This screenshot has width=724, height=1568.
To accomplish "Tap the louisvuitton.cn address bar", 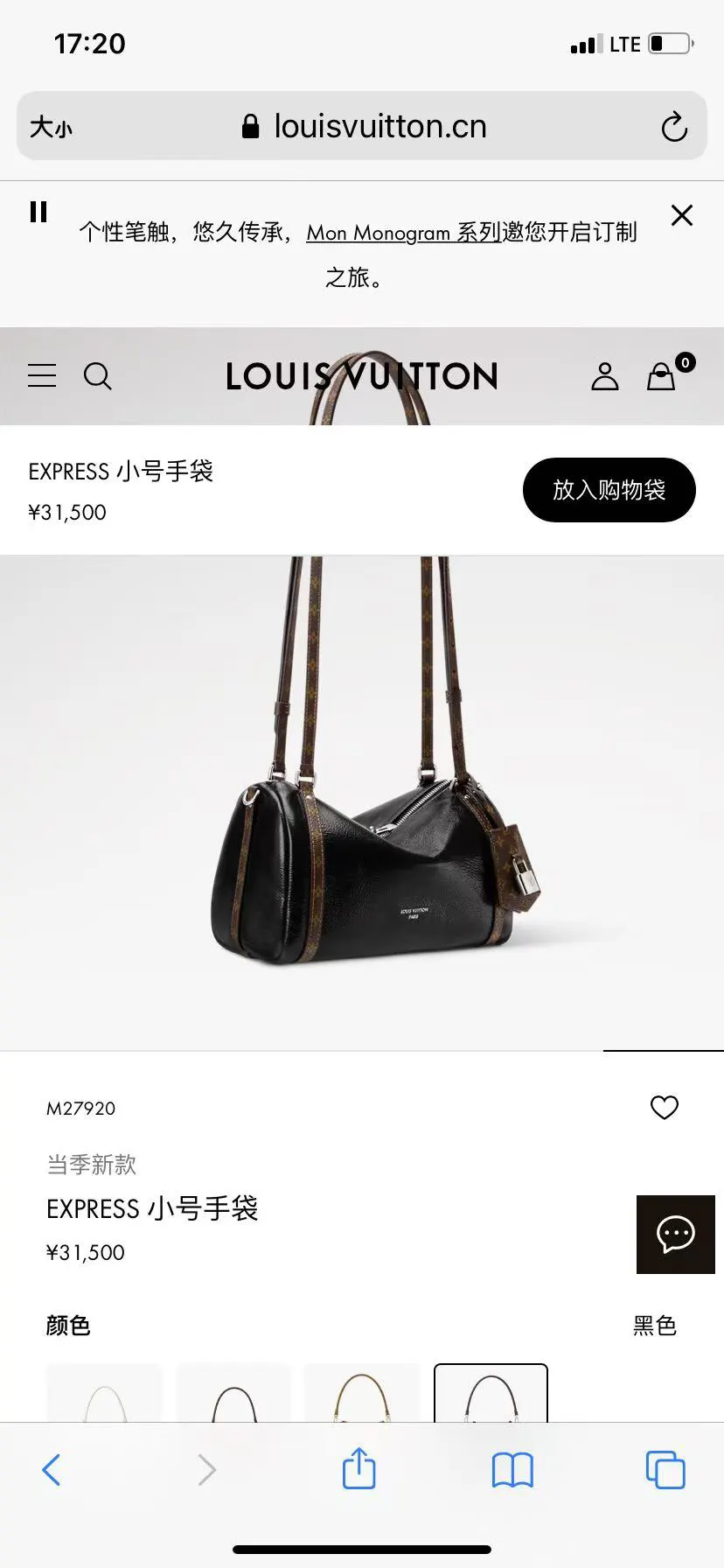I will pyautogui.click(x=362, y=127).
